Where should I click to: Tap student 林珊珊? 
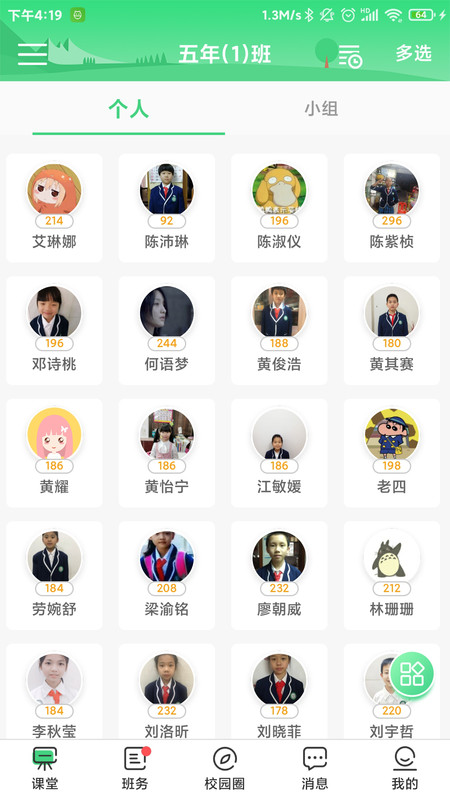coord(392,575)
